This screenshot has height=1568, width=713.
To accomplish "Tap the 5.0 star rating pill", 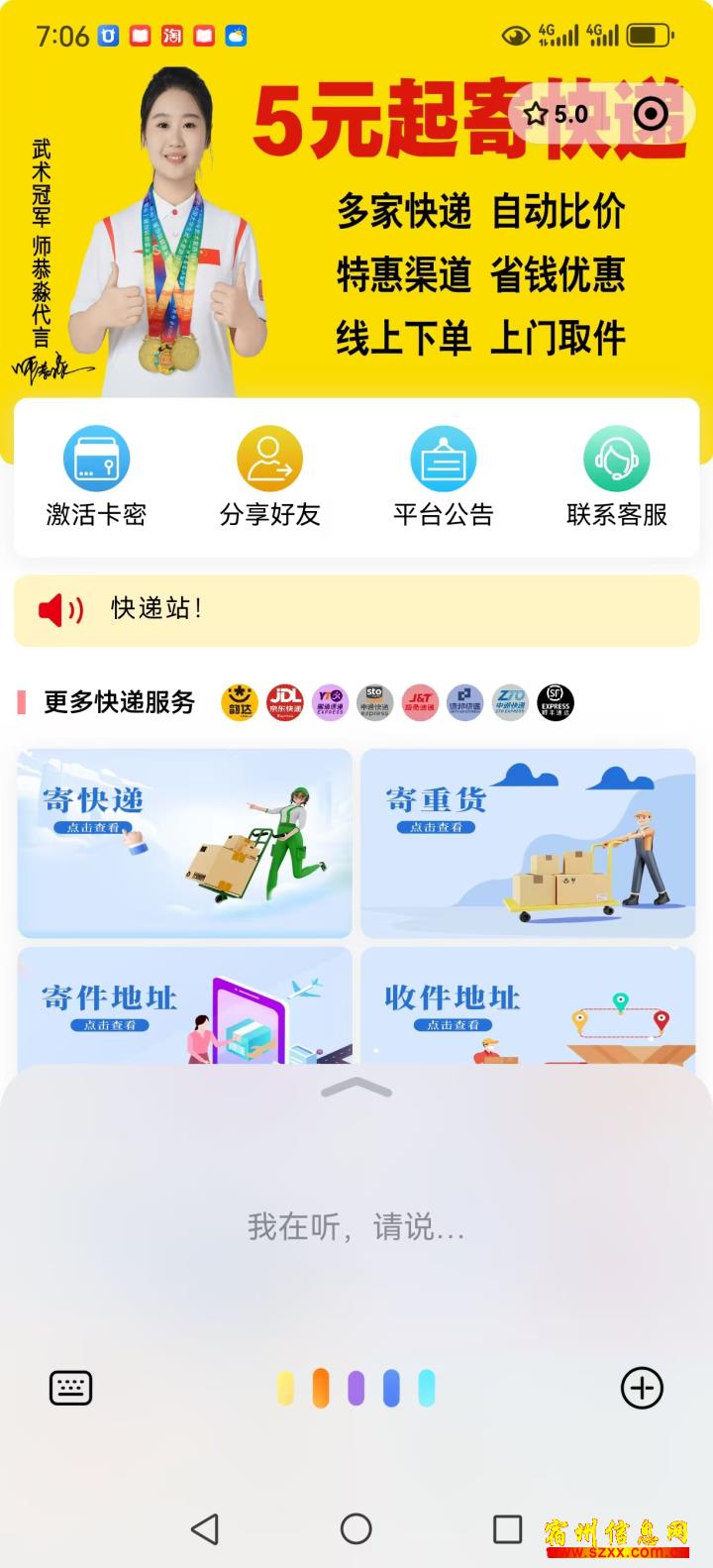I will coord(557,114).
